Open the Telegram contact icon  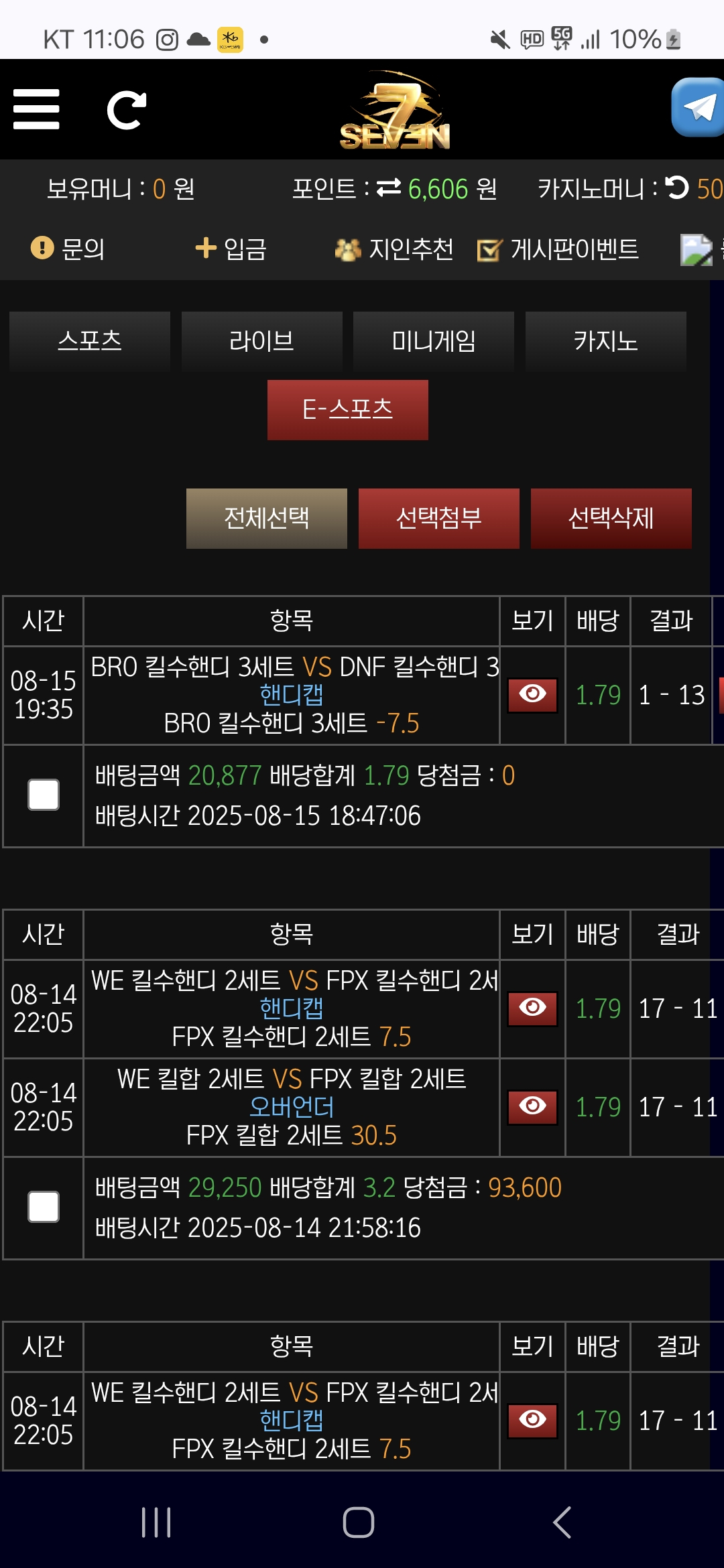[x=698, y=107]
